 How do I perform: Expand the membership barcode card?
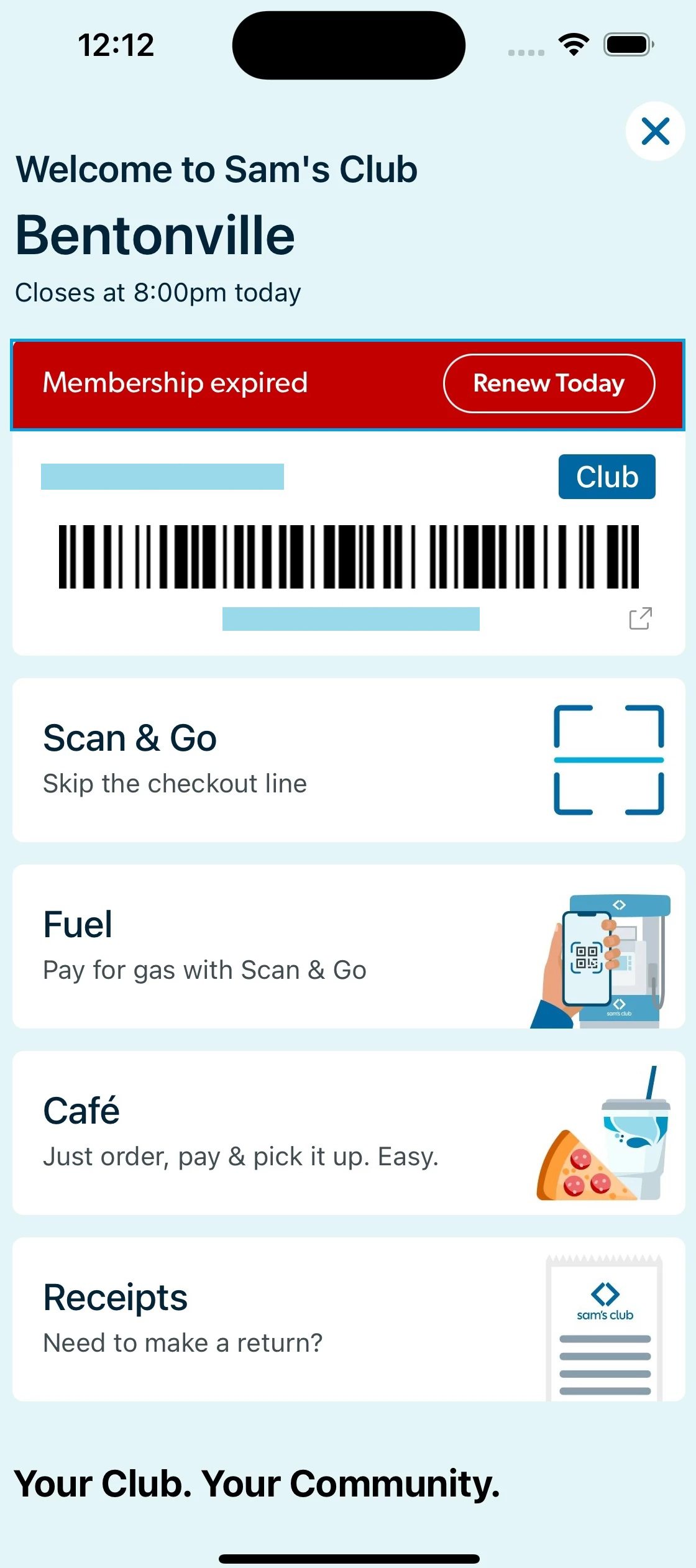coord(640,618)
